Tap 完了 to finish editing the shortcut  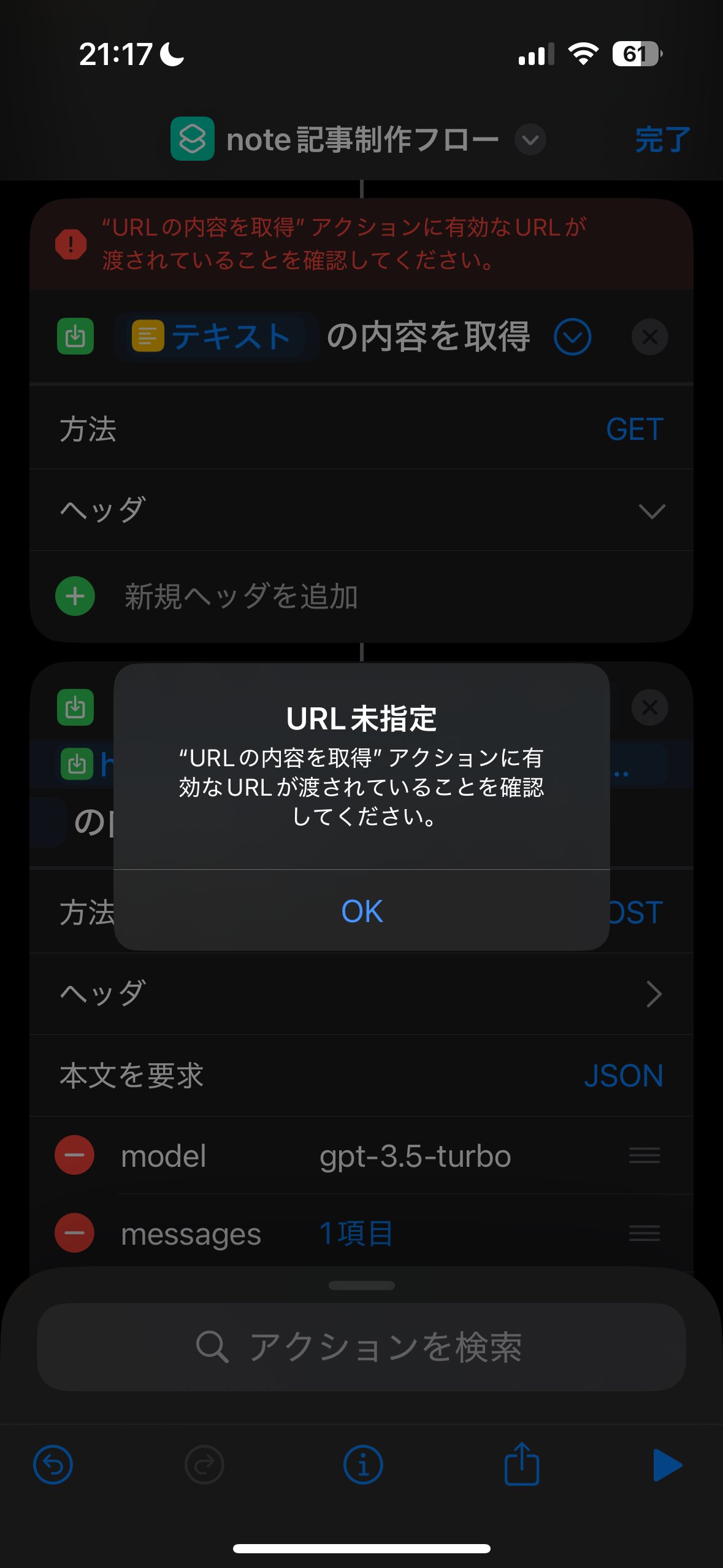click(x=662, y=140)
